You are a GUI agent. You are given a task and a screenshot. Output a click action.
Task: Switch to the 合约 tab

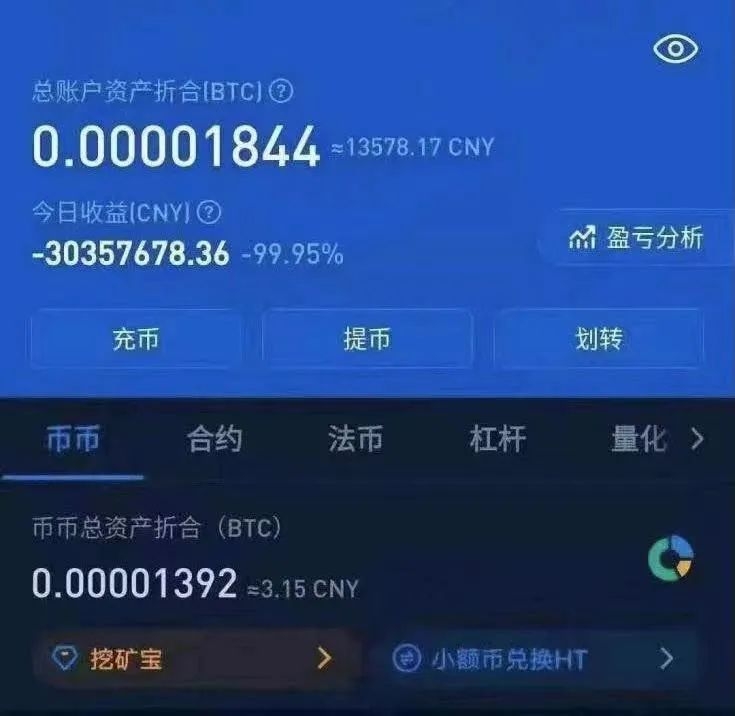coord(214,439)
